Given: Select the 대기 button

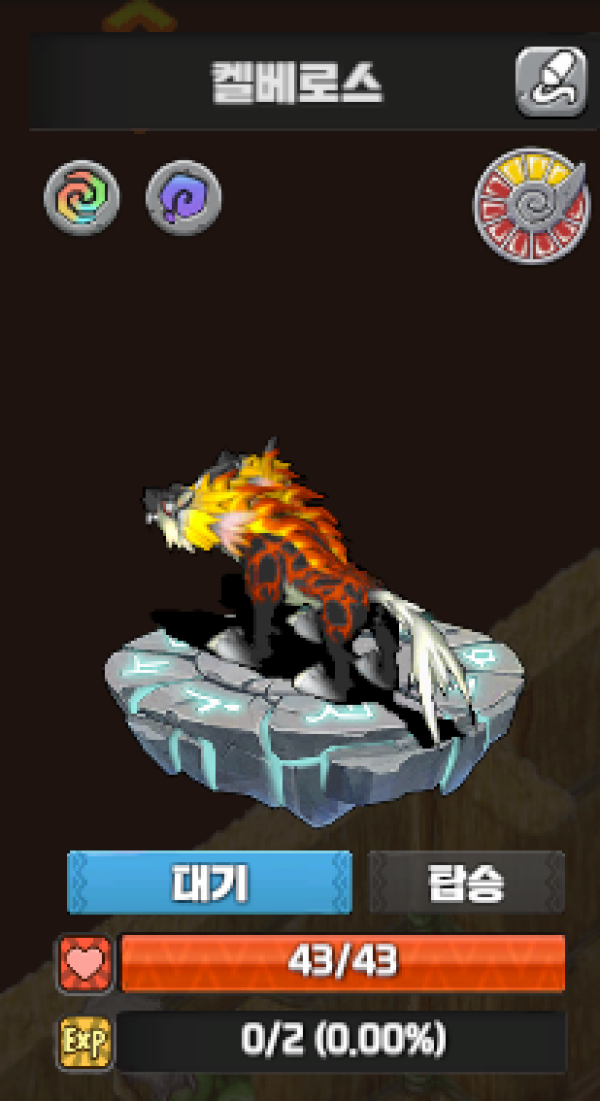Looking at the screenshot, I should (x=209, y=882).
